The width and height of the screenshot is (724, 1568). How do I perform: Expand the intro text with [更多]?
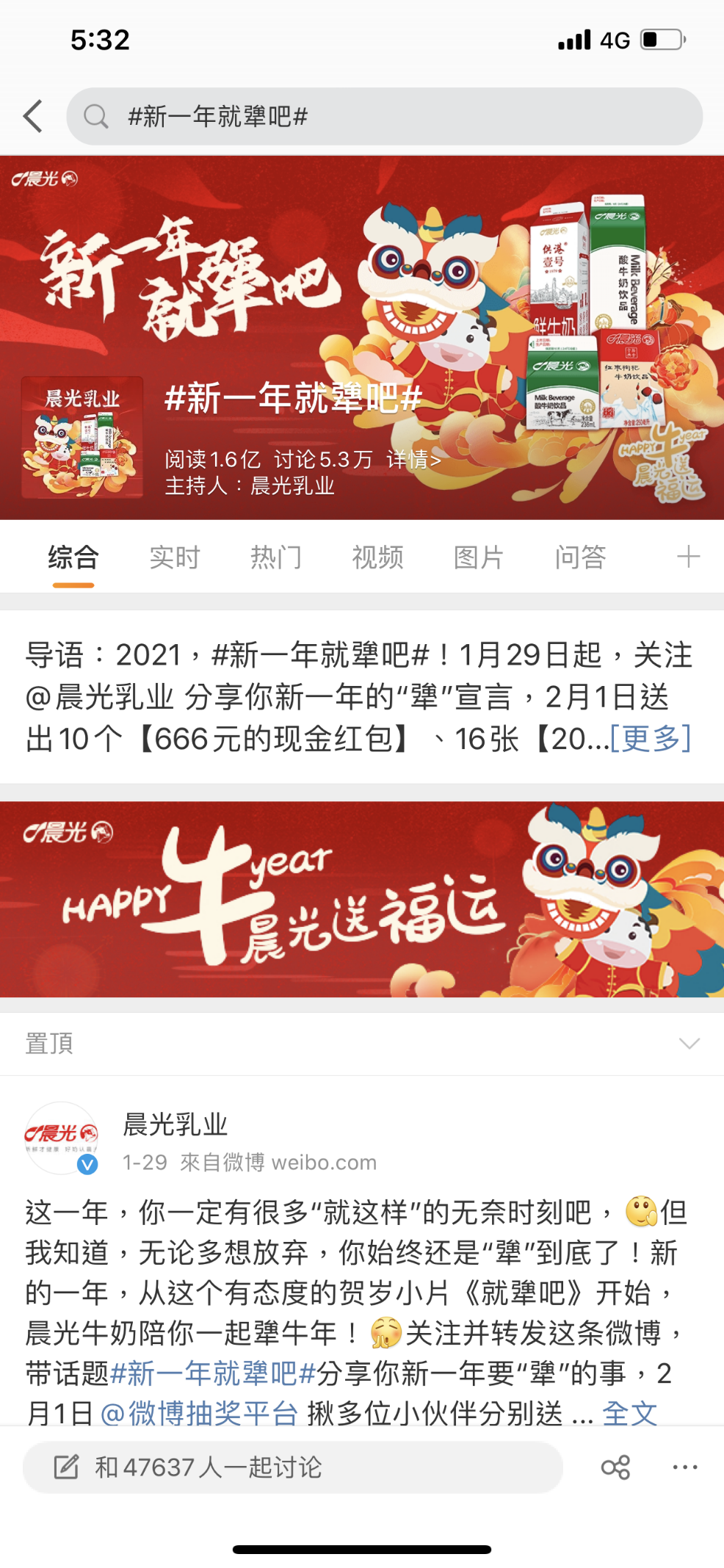[x=651, y=739]
